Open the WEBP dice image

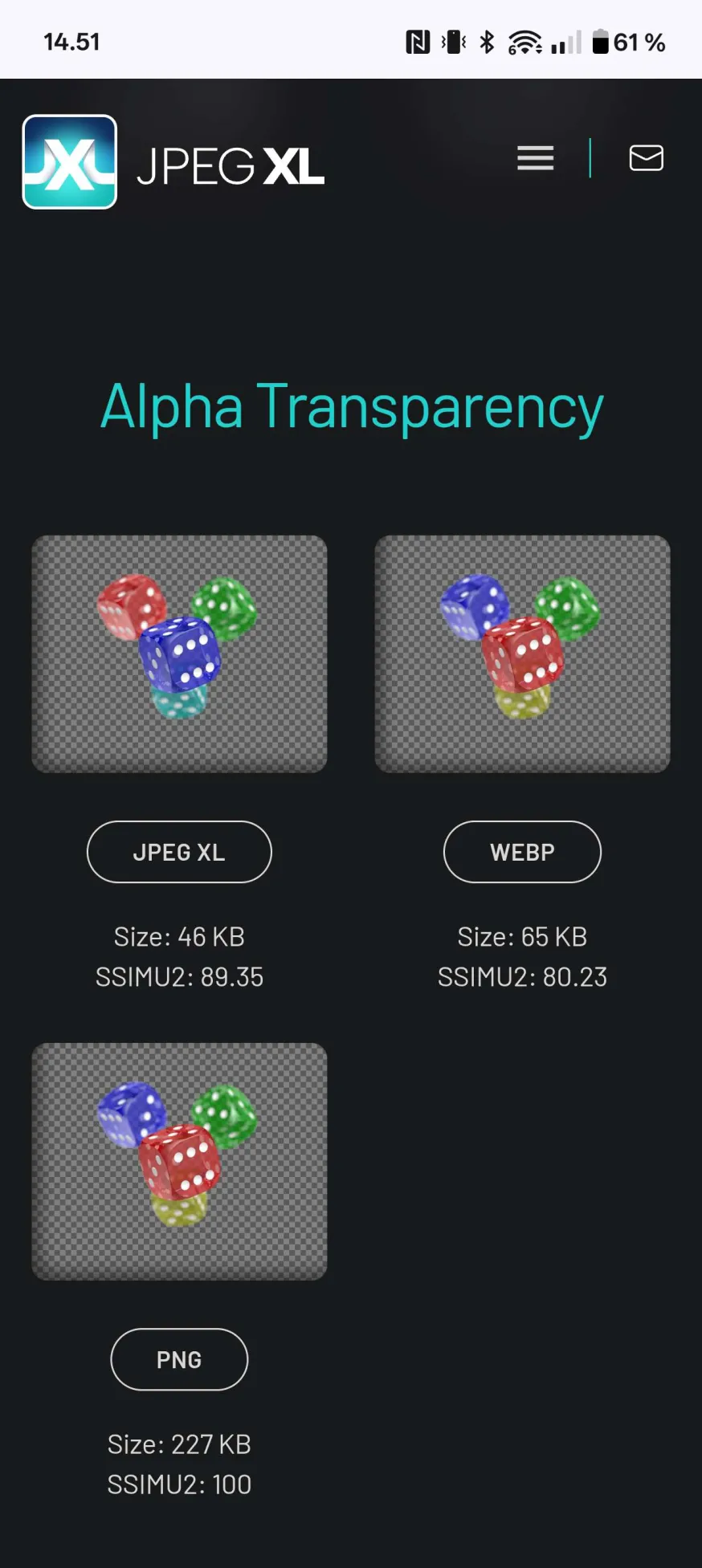(x=522, y=654)
